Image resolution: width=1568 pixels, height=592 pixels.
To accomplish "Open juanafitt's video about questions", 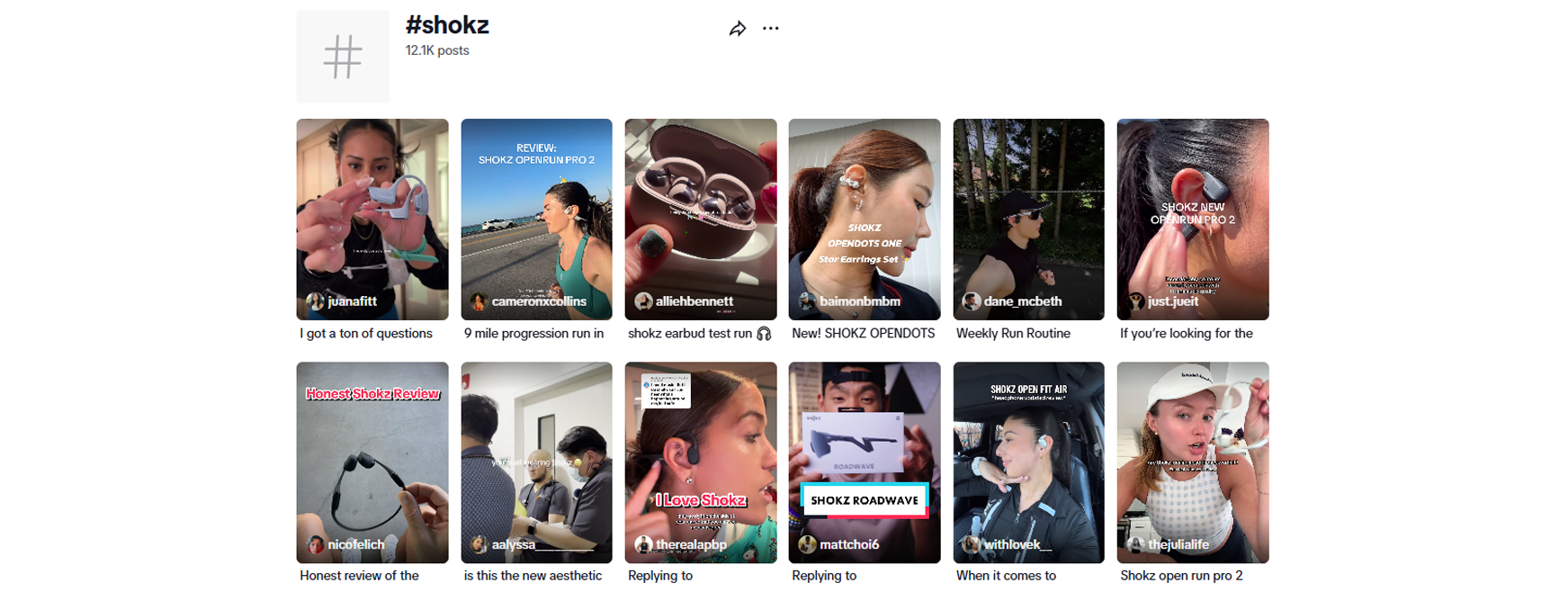I will tap(372, 219).
